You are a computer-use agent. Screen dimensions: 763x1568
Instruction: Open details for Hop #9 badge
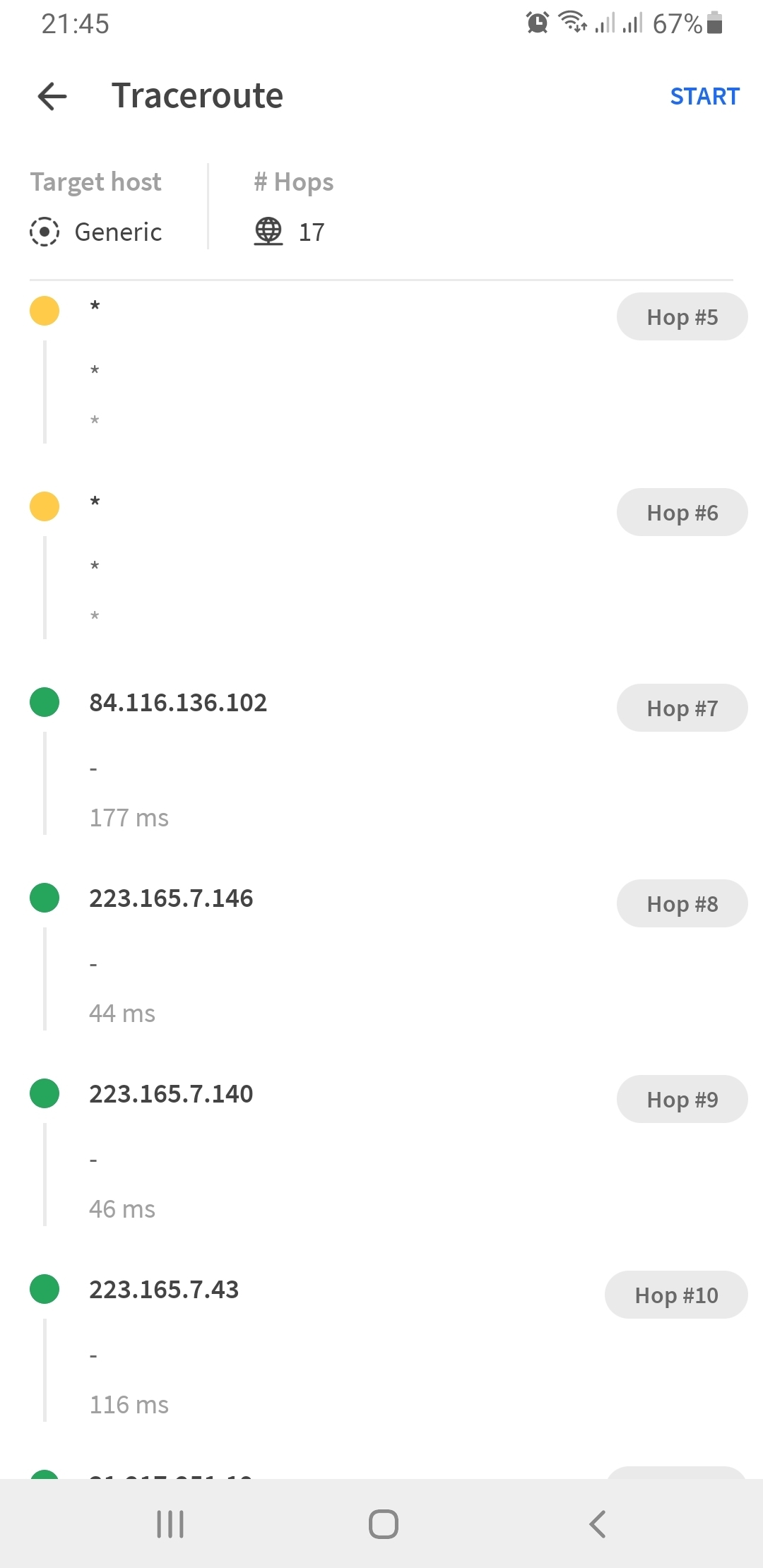point(681,1099)
